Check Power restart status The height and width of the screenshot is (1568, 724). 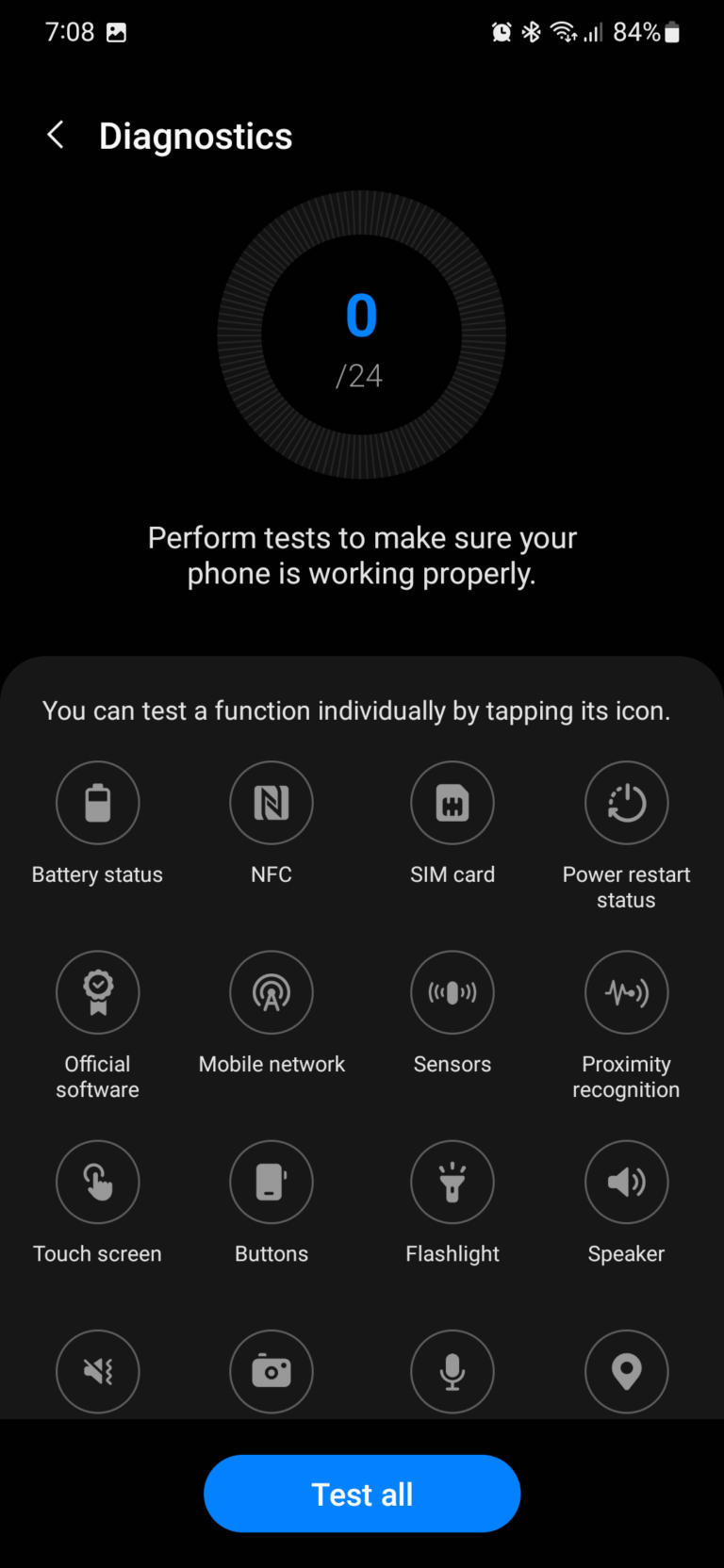tap(626, 803)
